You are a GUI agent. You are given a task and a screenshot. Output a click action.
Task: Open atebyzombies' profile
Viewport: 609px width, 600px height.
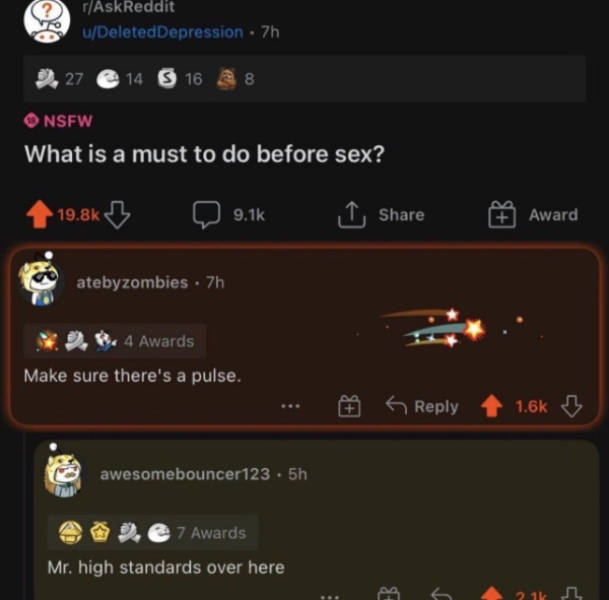coord(132,282)
